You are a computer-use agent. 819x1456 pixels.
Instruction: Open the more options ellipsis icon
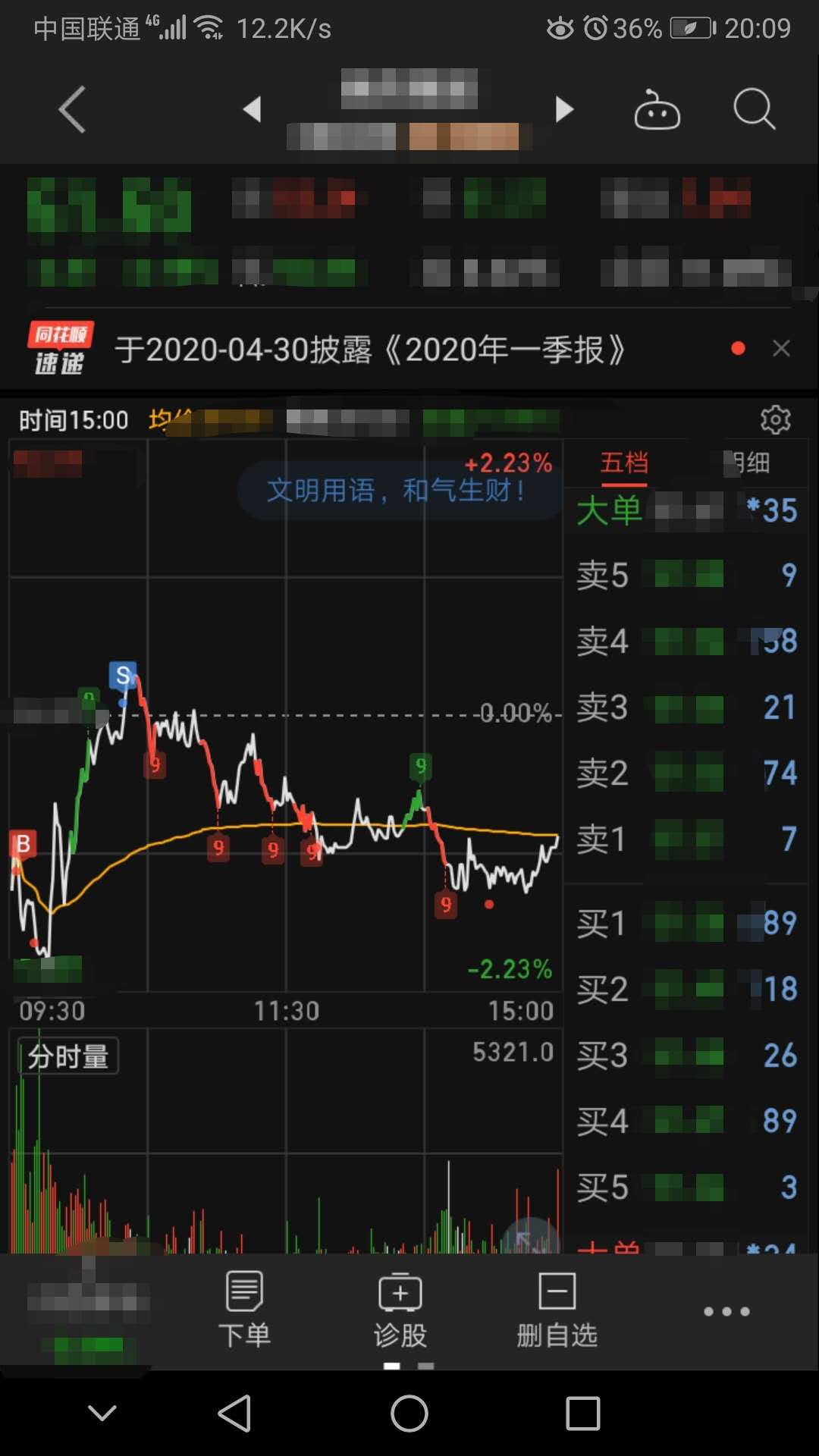[726, 1312]
